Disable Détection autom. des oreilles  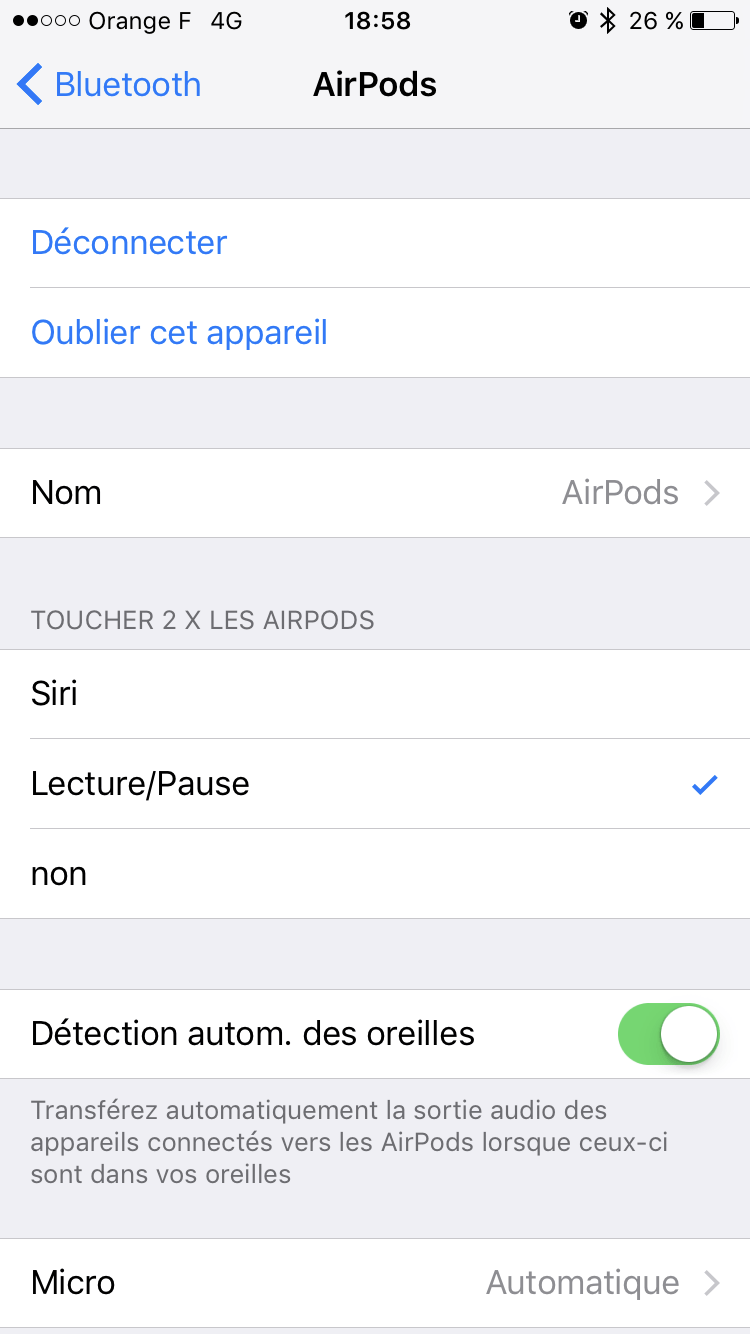[669, 1034]
